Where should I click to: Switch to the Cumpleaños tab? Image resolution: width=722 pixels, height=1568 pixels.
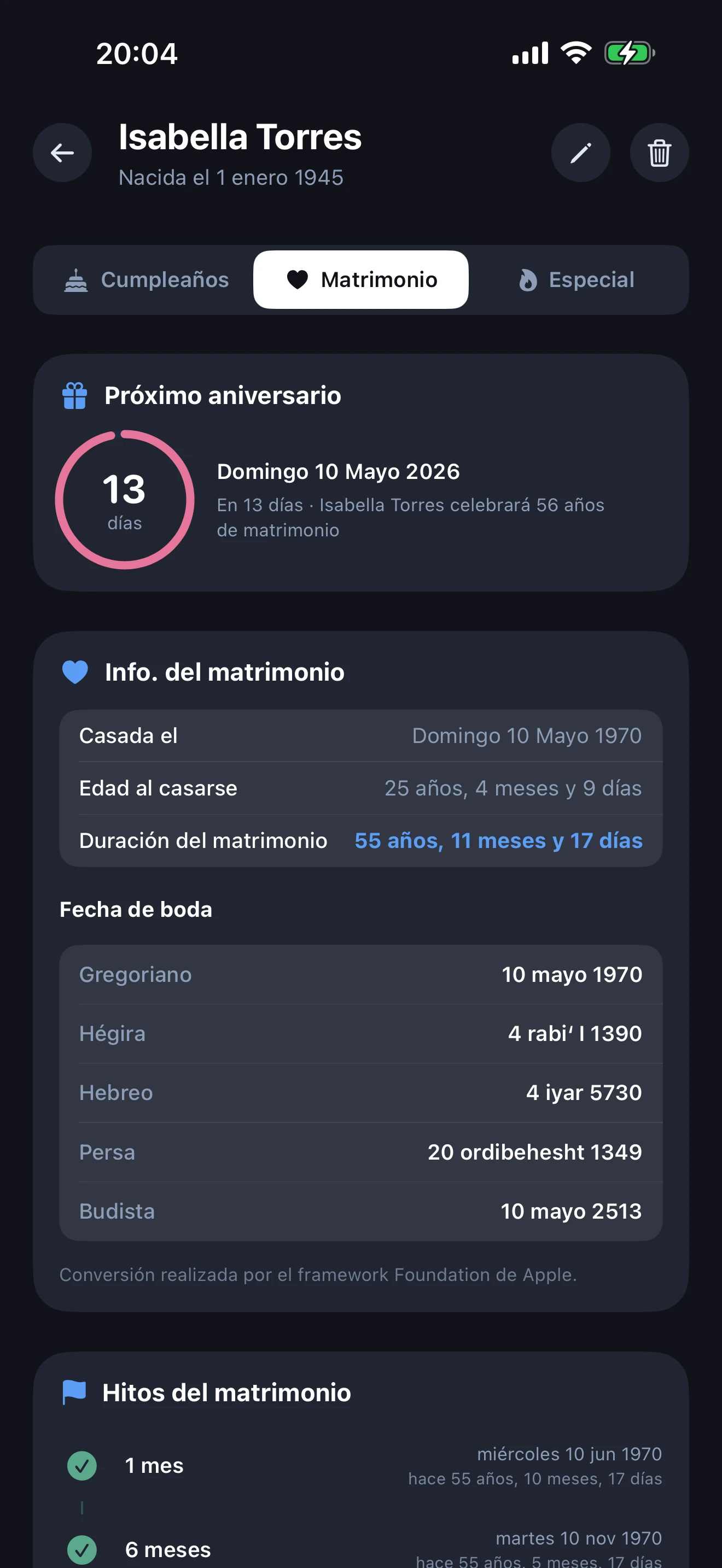pos(146,280)
